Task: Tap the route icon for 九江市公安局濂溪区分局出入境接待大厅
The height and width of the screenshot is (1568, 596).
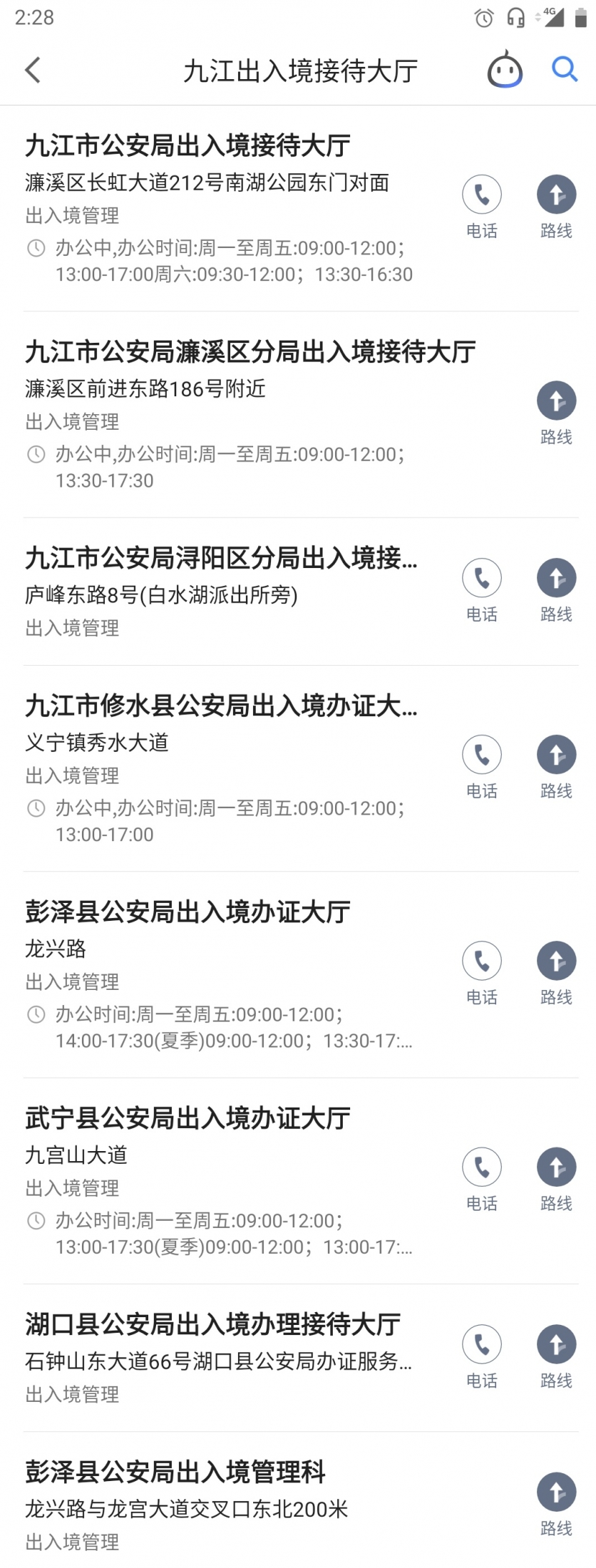Action: point(556,400)
